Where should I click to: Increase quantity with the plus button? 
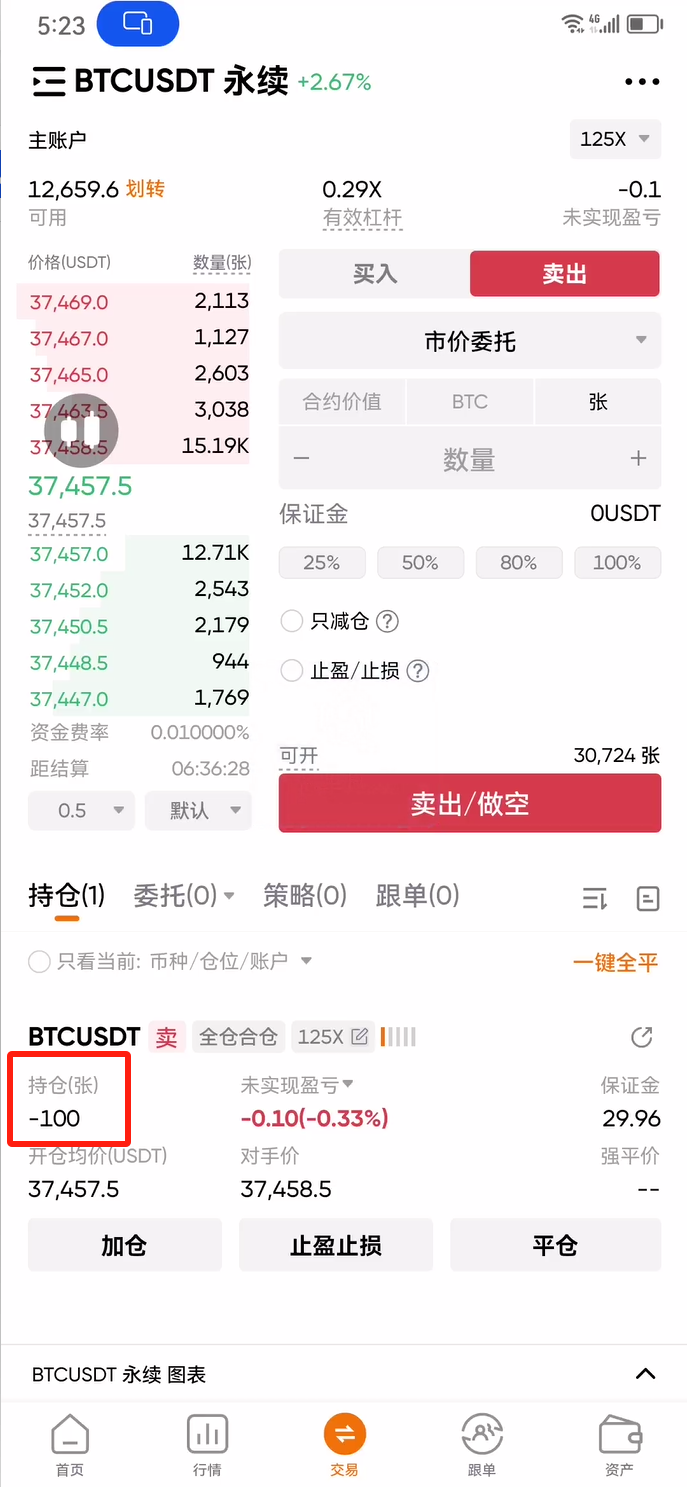pyautogui.click(x=638, y=459)
